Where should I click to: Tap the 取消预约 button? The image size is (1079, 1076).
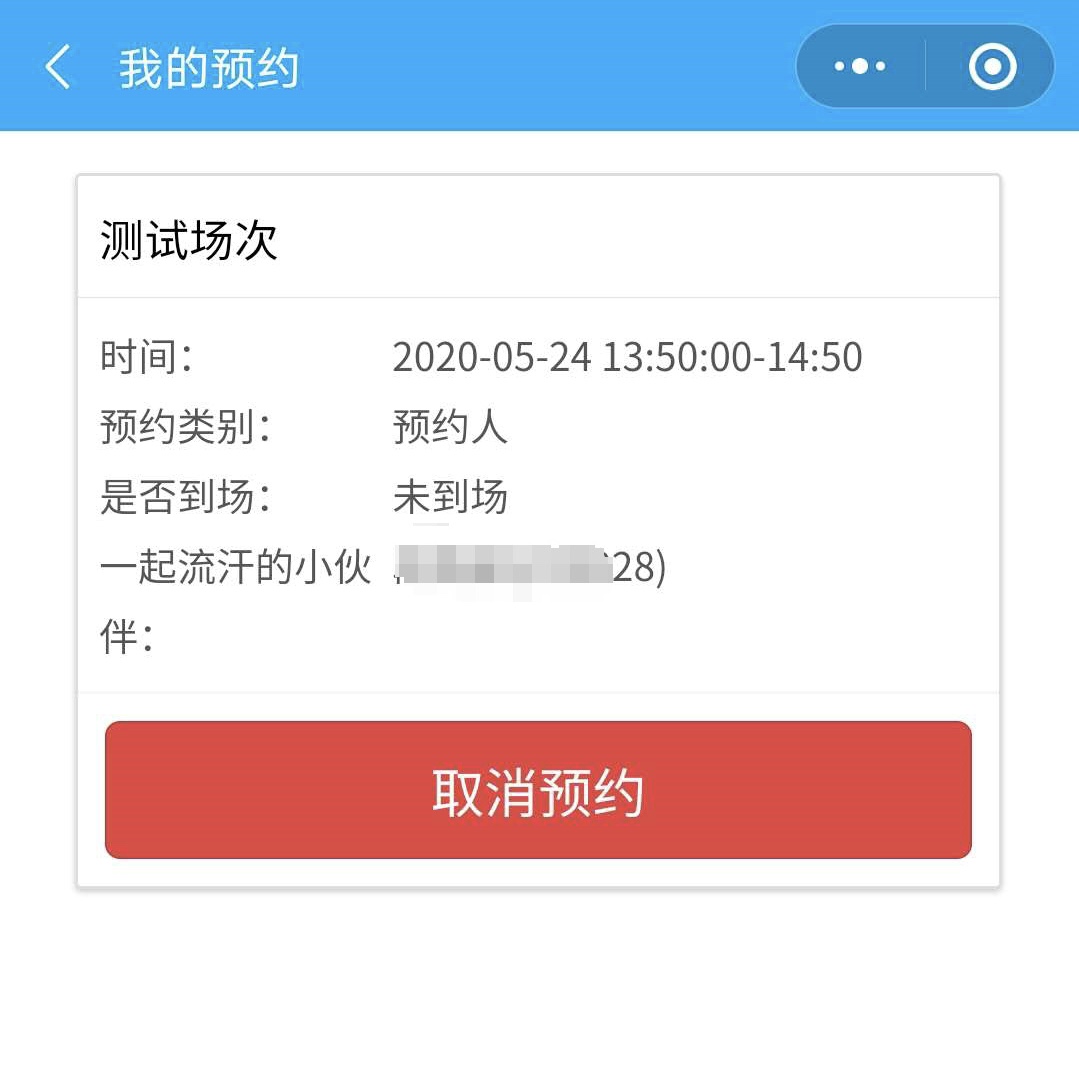click(538, 790)
